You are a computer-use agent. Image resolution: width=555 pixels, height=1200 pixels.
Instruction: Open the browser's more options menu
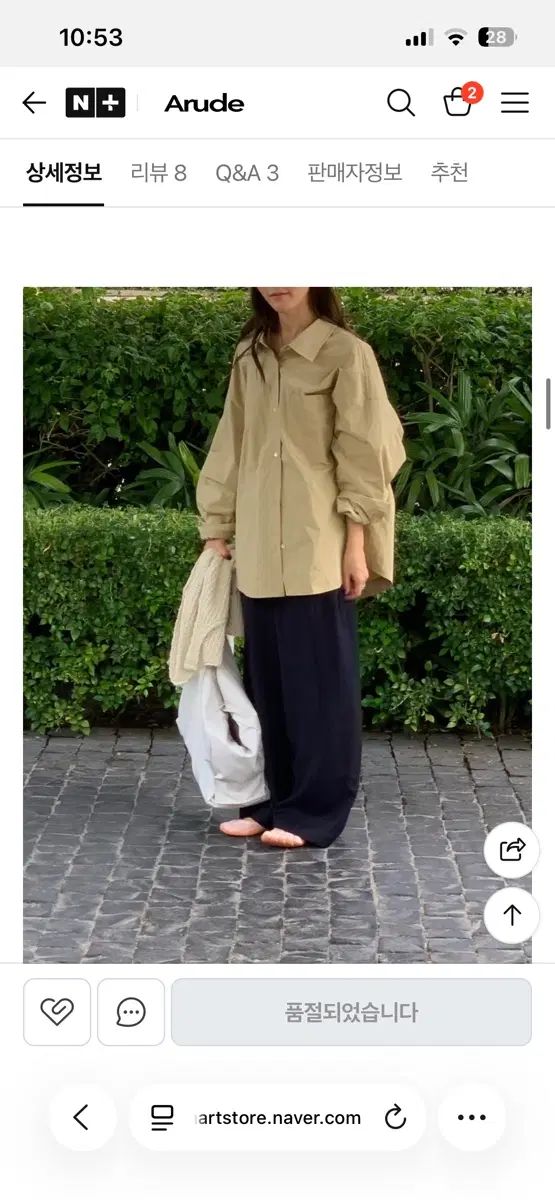471,1117
